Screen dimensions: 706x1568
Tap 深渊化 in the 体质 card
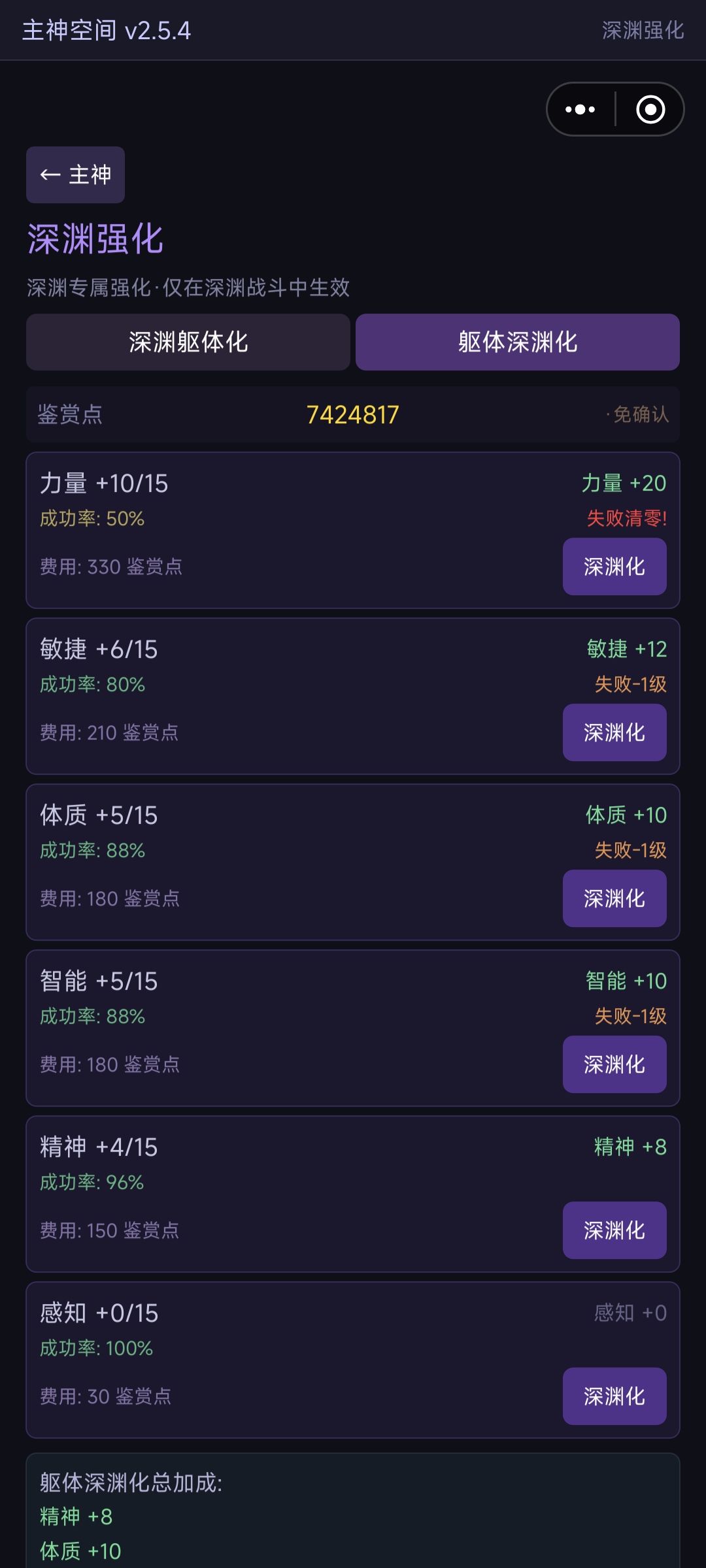coord(614,898)
